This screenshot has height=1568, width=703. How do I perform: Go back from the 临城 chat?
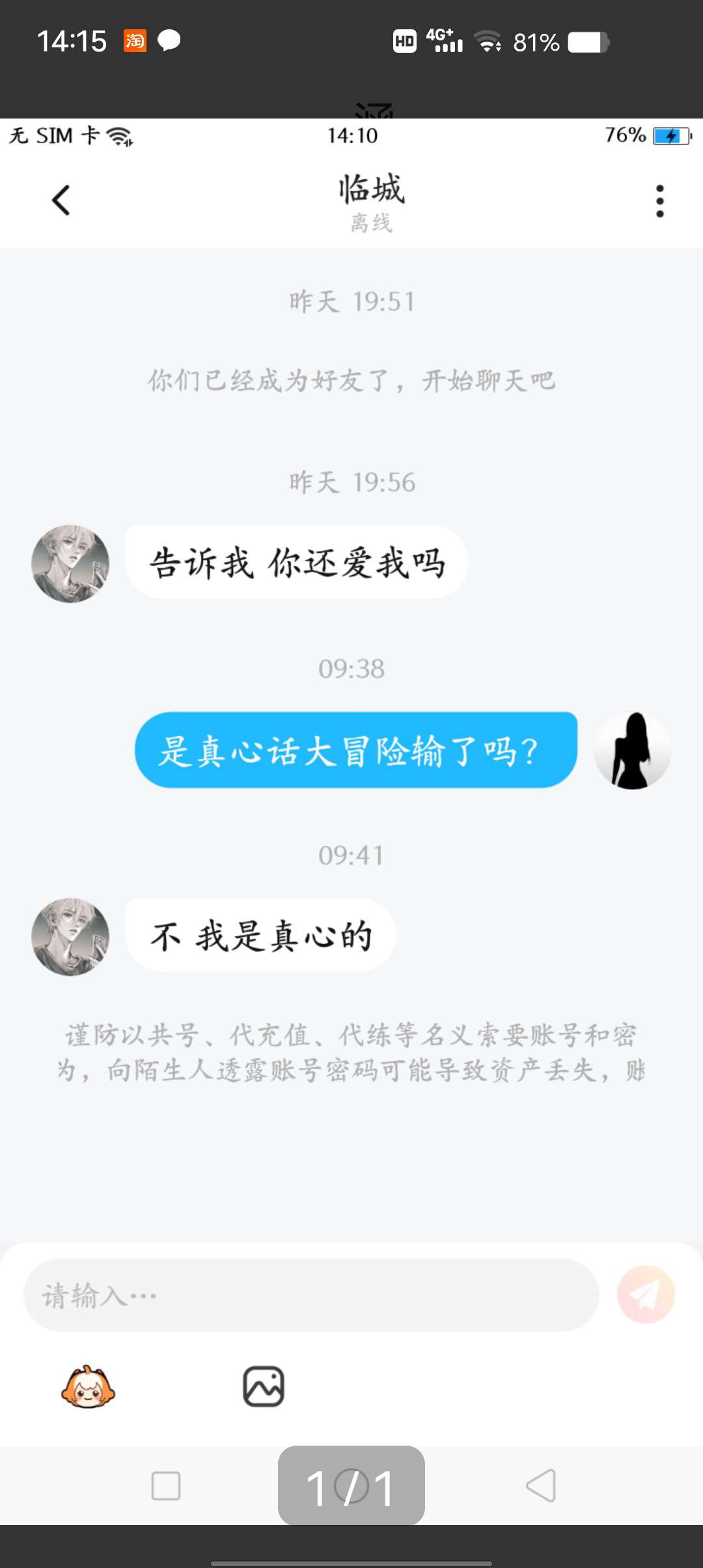click(61, 201)
